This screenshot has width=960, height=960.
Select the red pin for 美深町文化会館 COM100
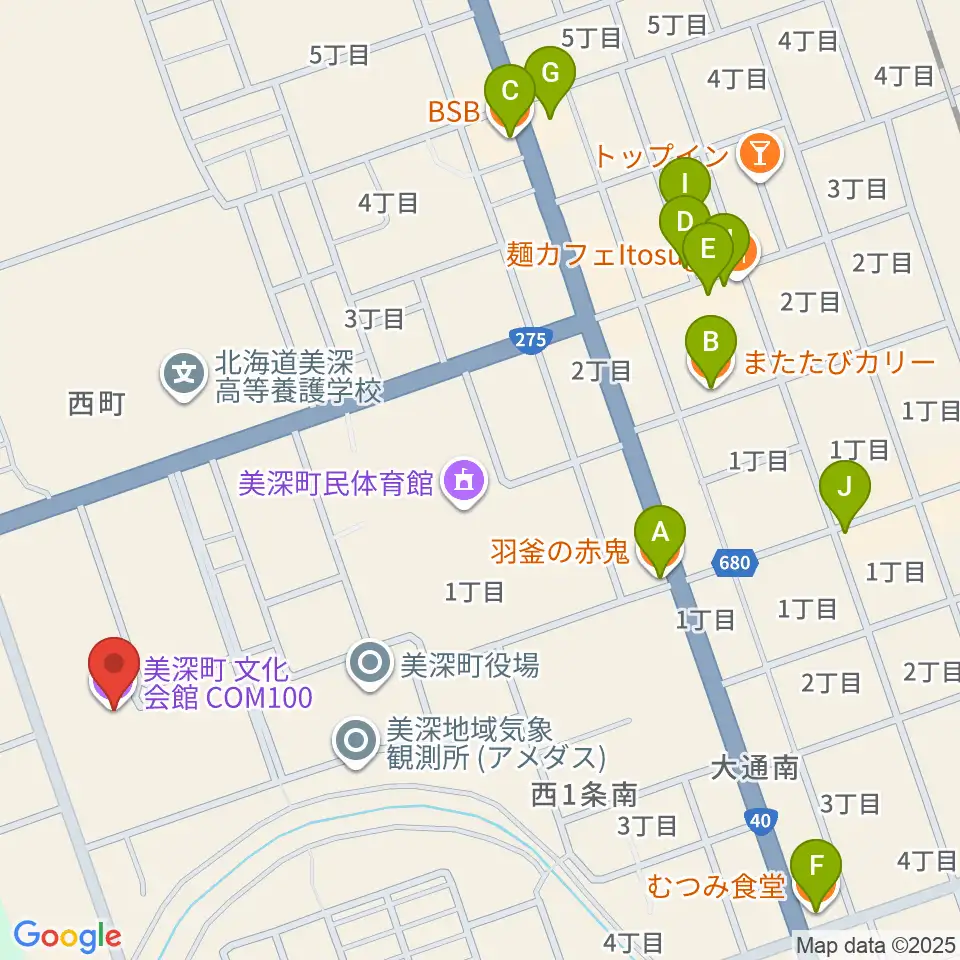[114, 673]
